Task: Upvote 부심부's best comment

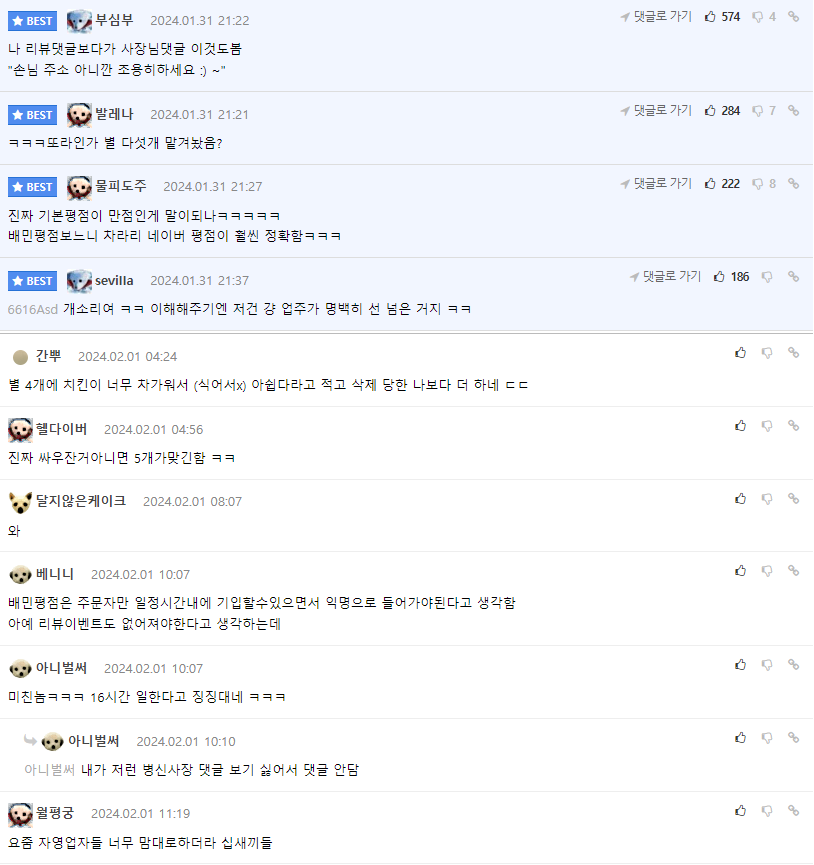Action: 711,17
